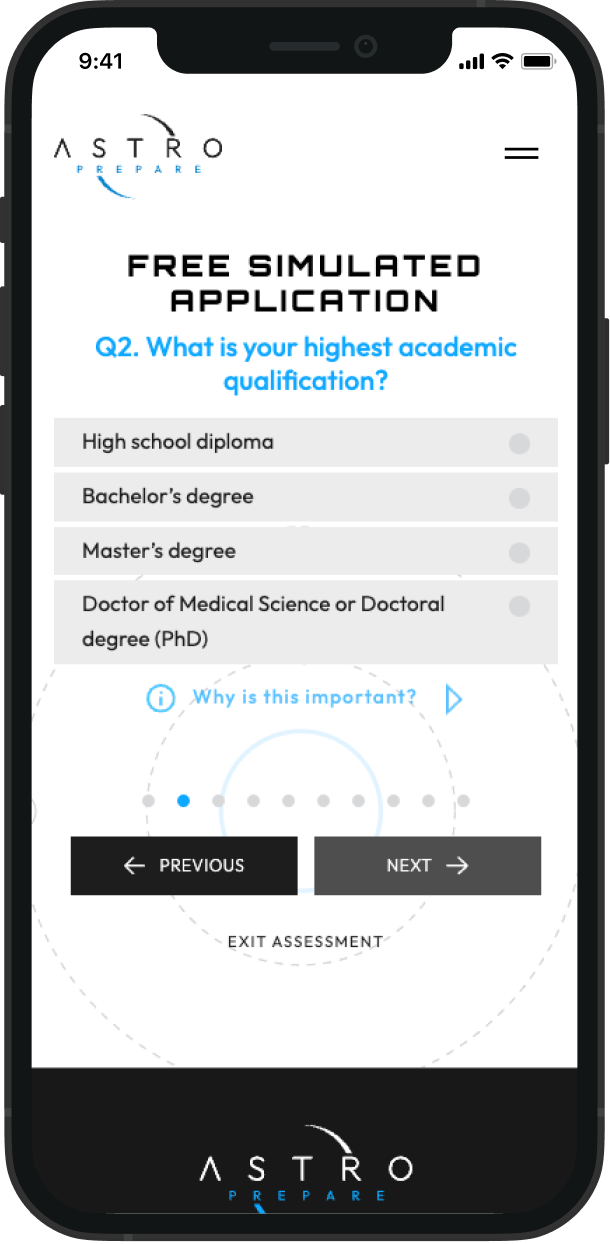Choose Bachelor's degree

(x=305, y=497)
